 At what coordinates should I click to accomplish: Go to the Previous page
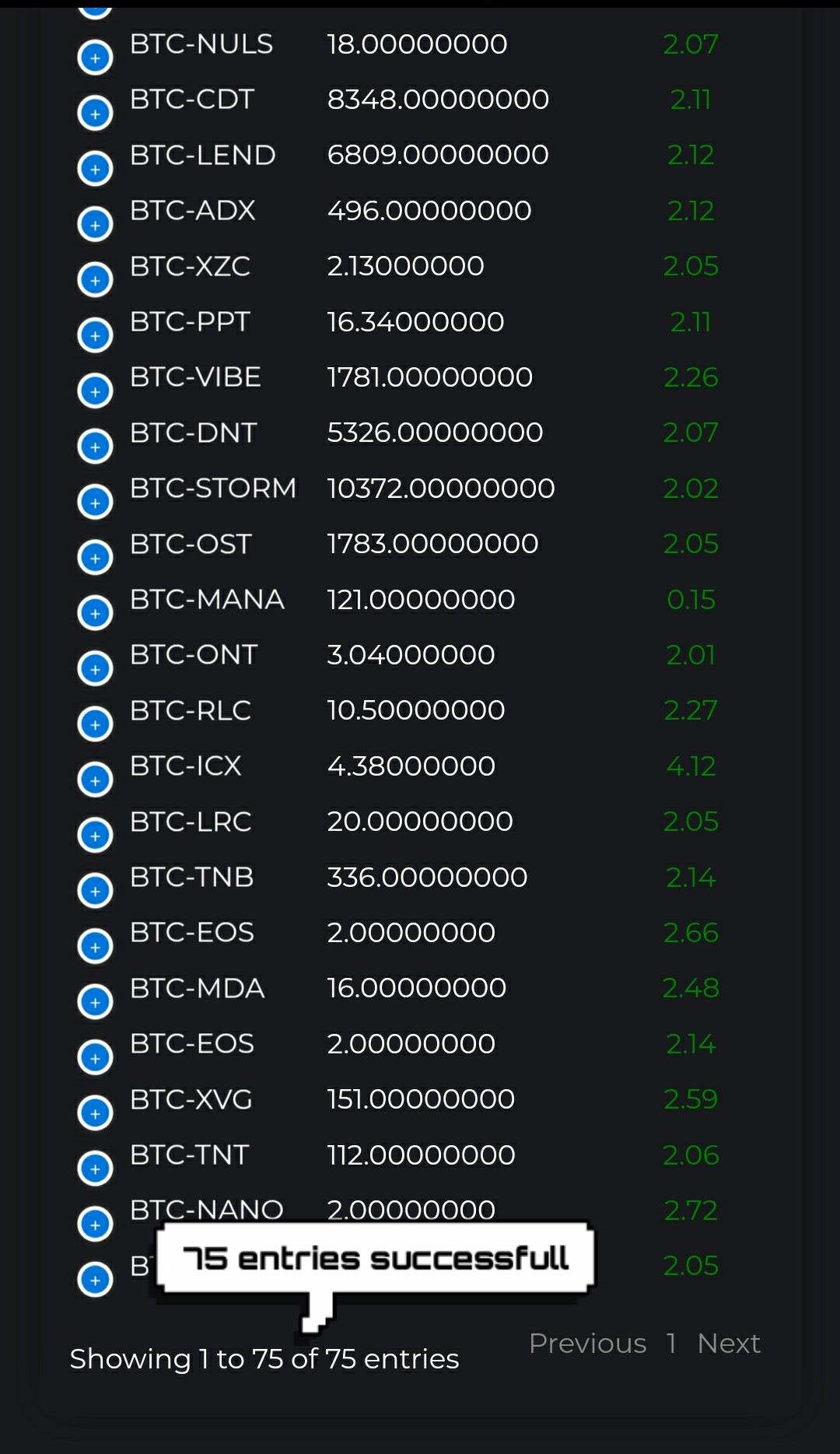click(587, 1344)
